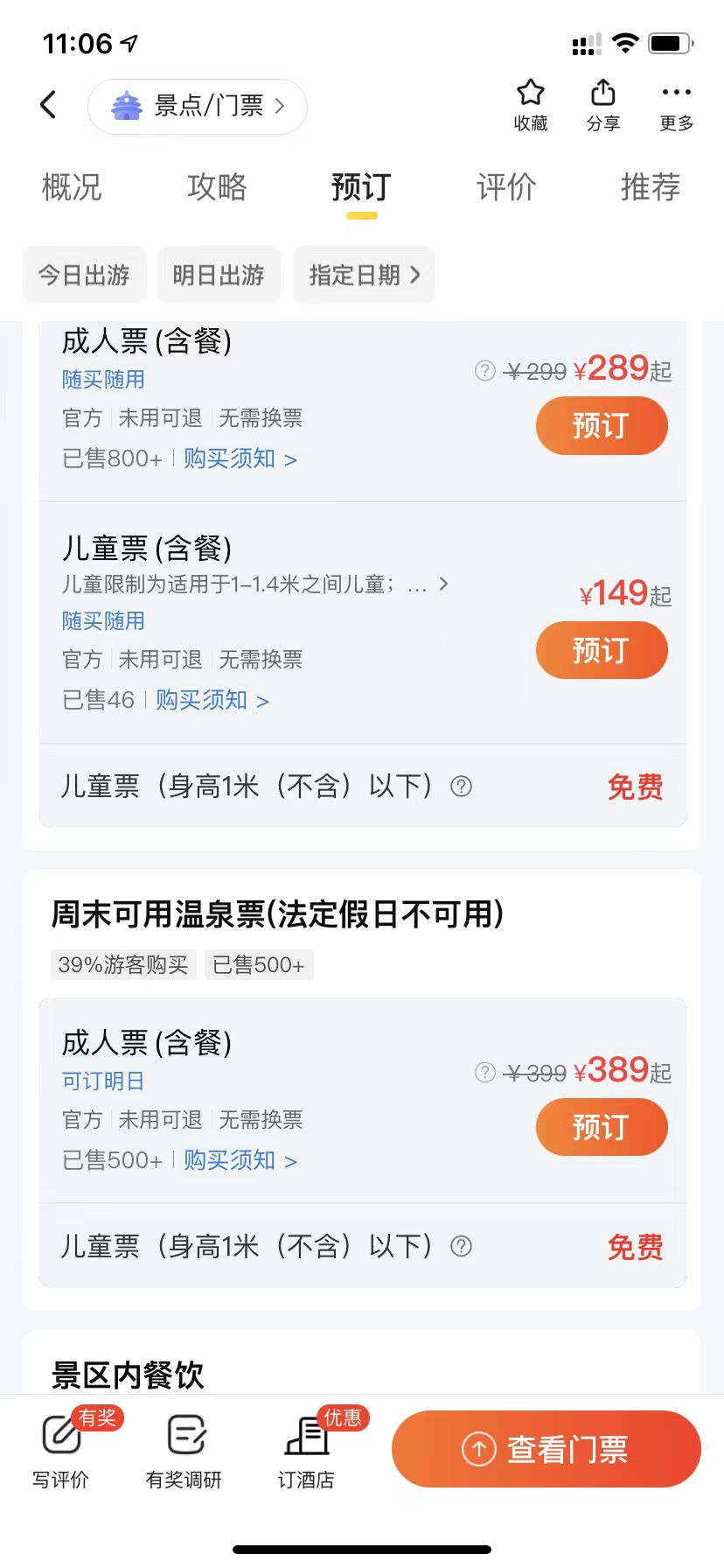The height and width of the screenshot is (1568, 724).
Task: Open the 景点/门票 category selector
Action: pos(197,106)
